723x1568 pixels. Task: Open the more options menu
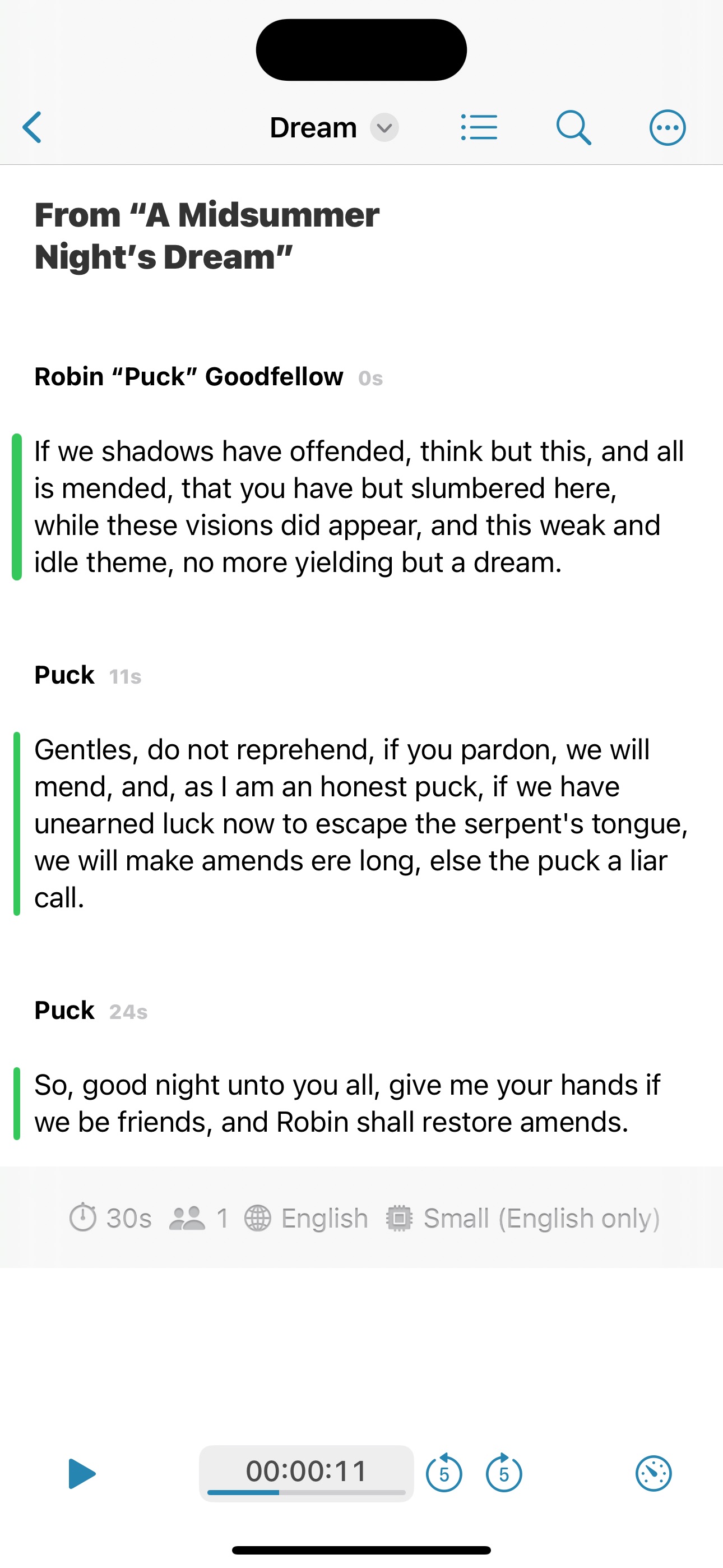[x=668, y=127]
